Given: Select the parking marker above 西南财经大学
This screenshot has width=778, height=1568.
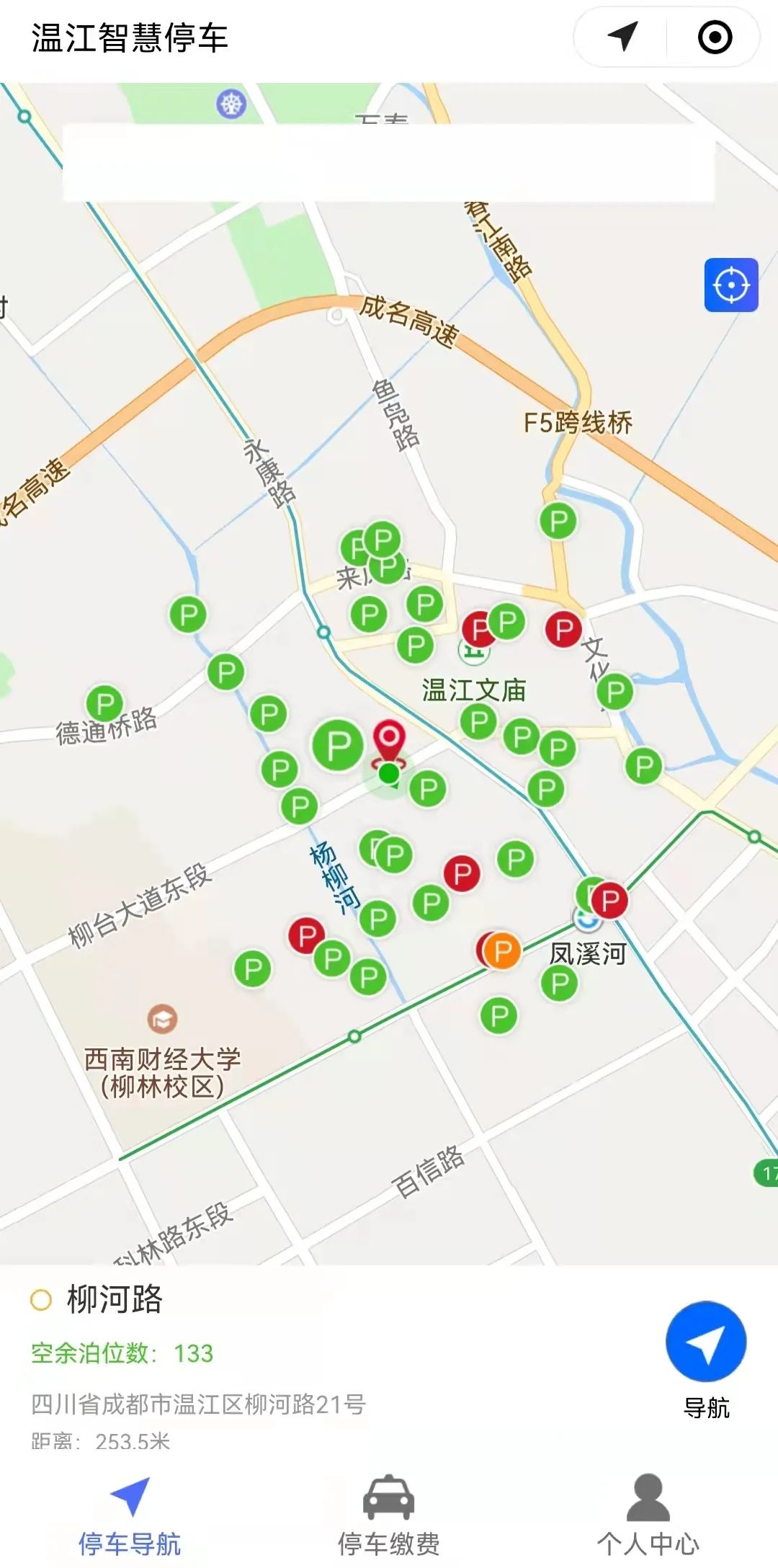Looking at the screenshot, I should click(252, 969).
